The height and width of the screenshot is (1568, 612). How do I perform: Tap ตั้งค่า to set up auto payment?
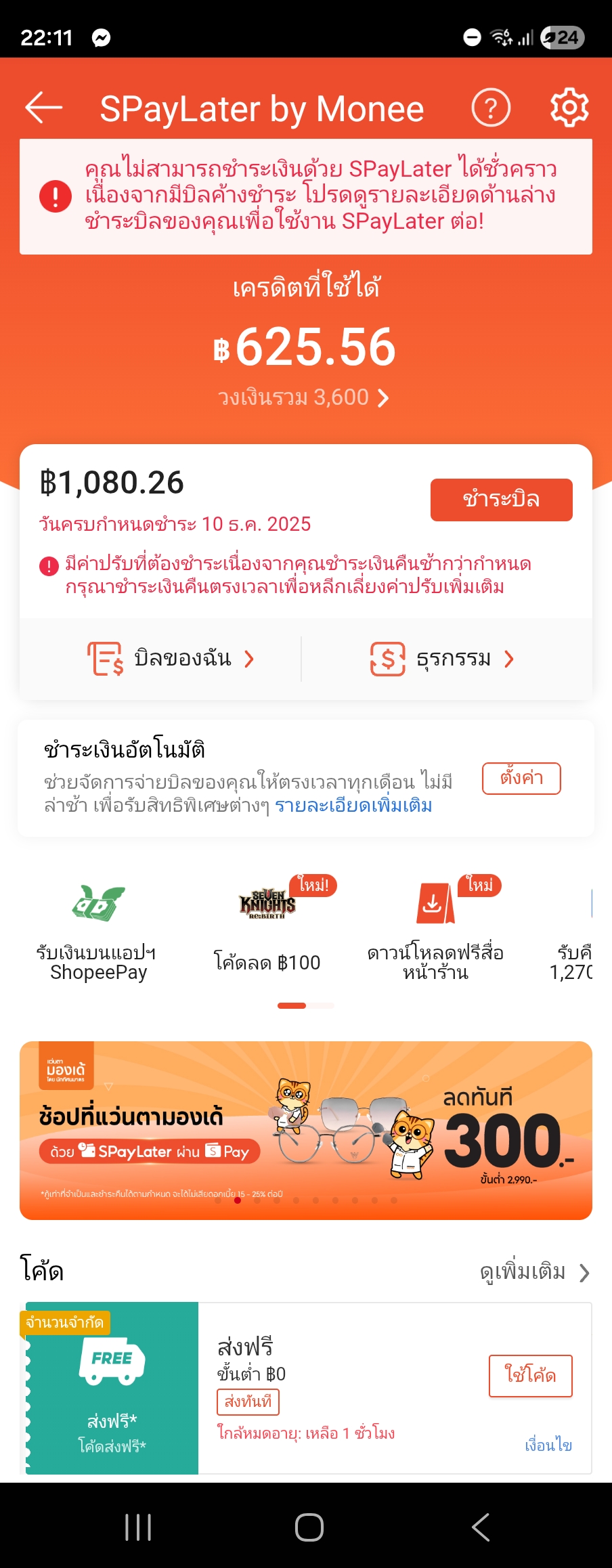point(521,778)
